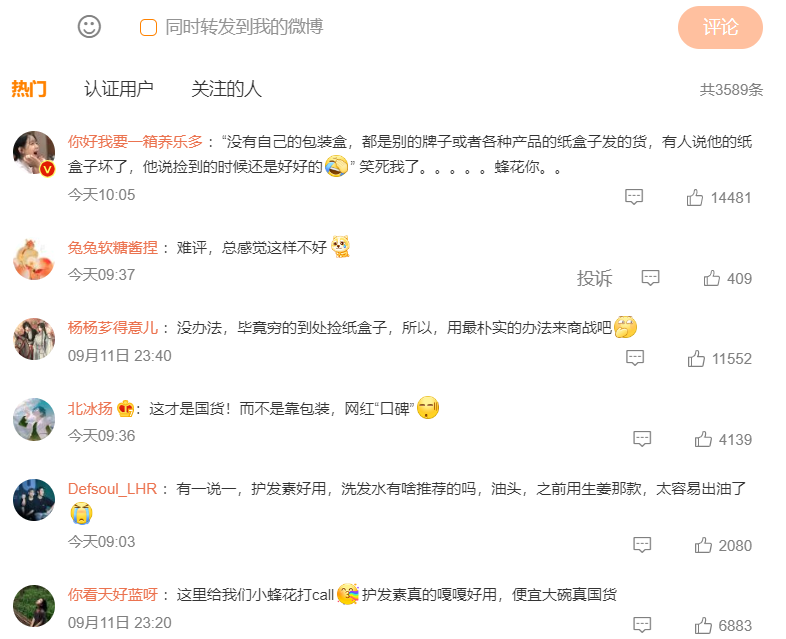Like 你看天好蓝呀's comment
The image size is (786, 639).
point(703,625)
